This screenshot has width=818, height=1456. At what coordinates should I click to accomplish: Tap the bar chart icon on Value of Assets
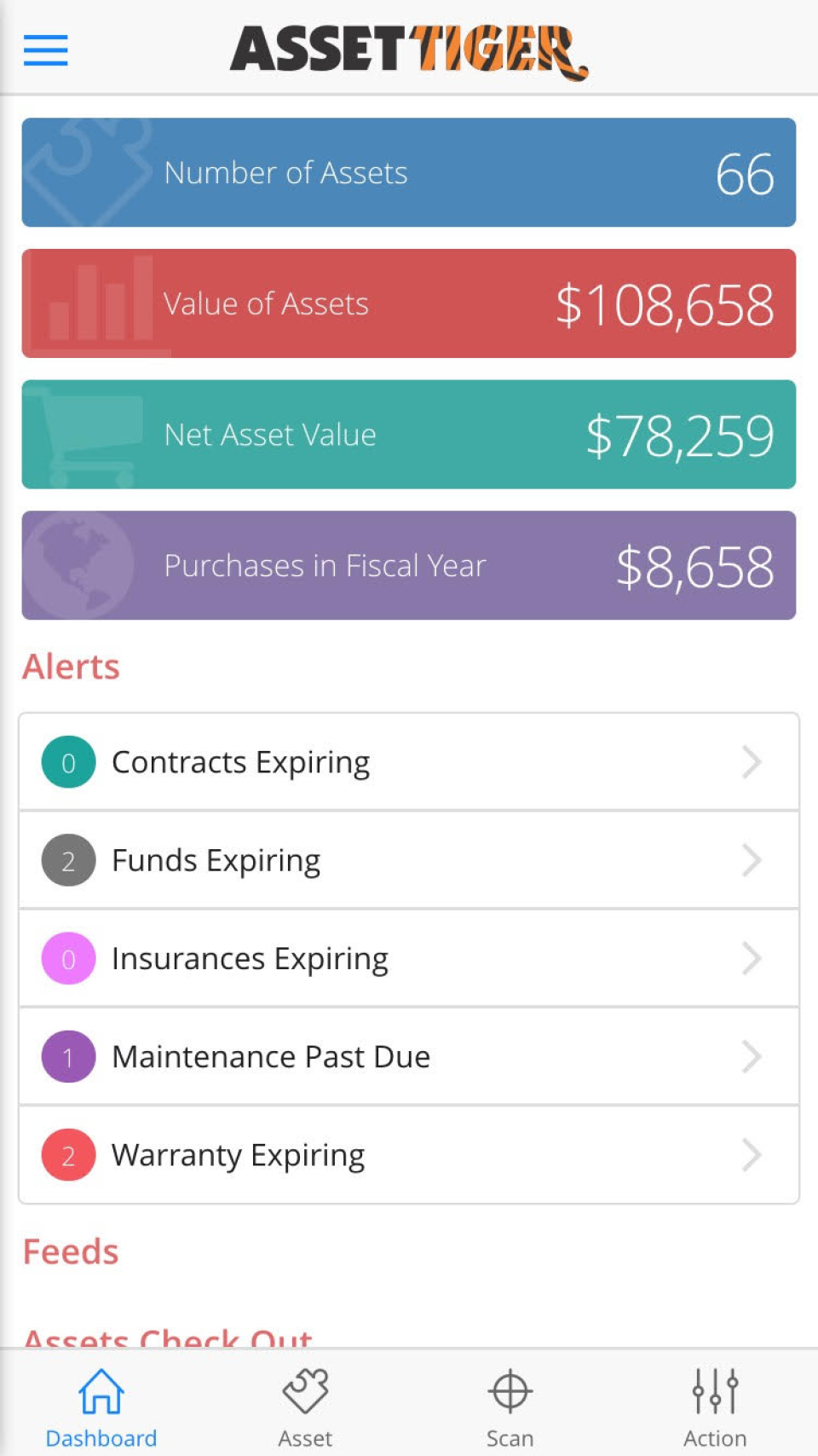(94, 303)
